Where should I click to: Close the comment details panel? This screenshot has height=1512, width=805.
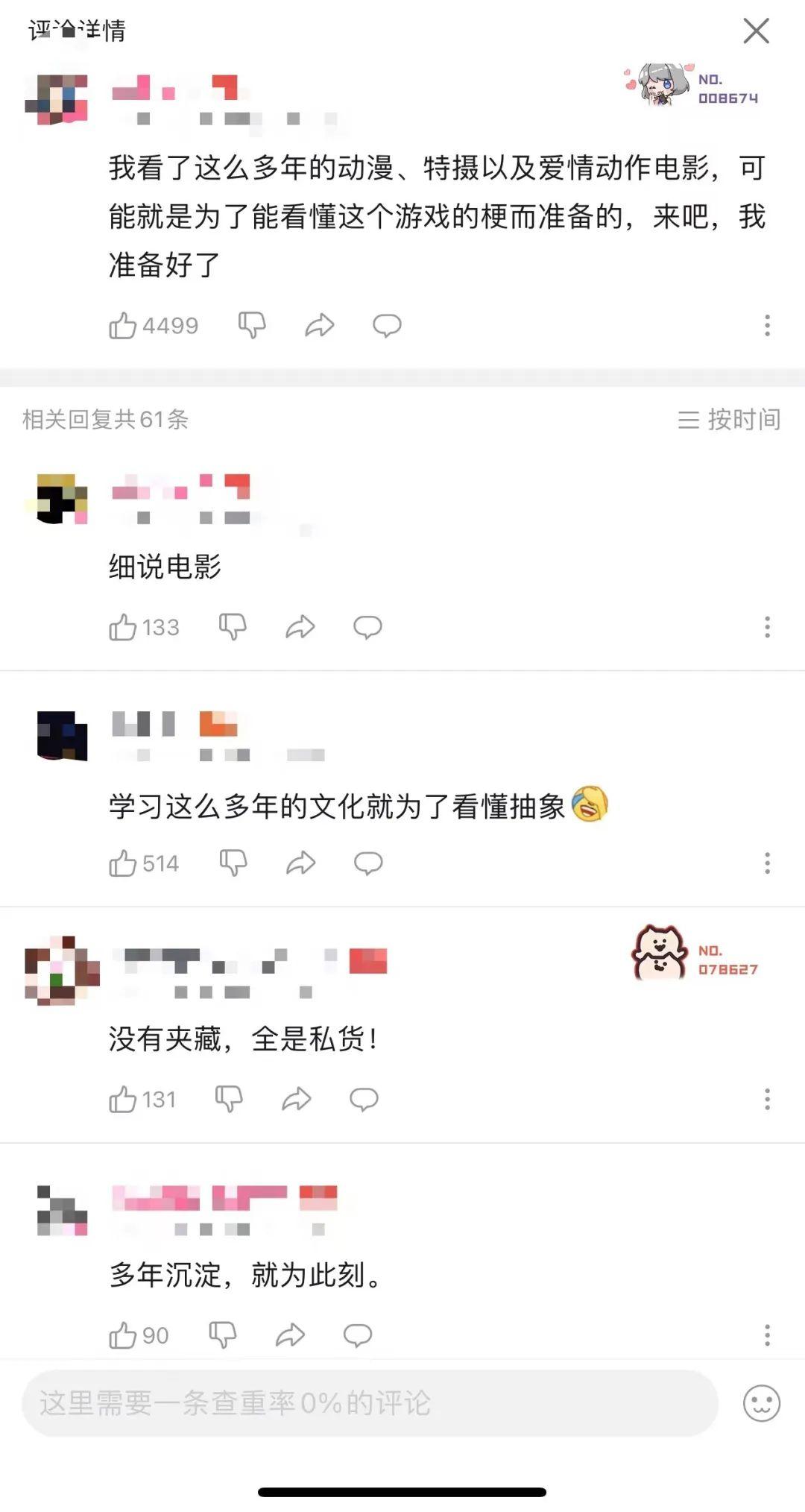(x=756, y=31)
